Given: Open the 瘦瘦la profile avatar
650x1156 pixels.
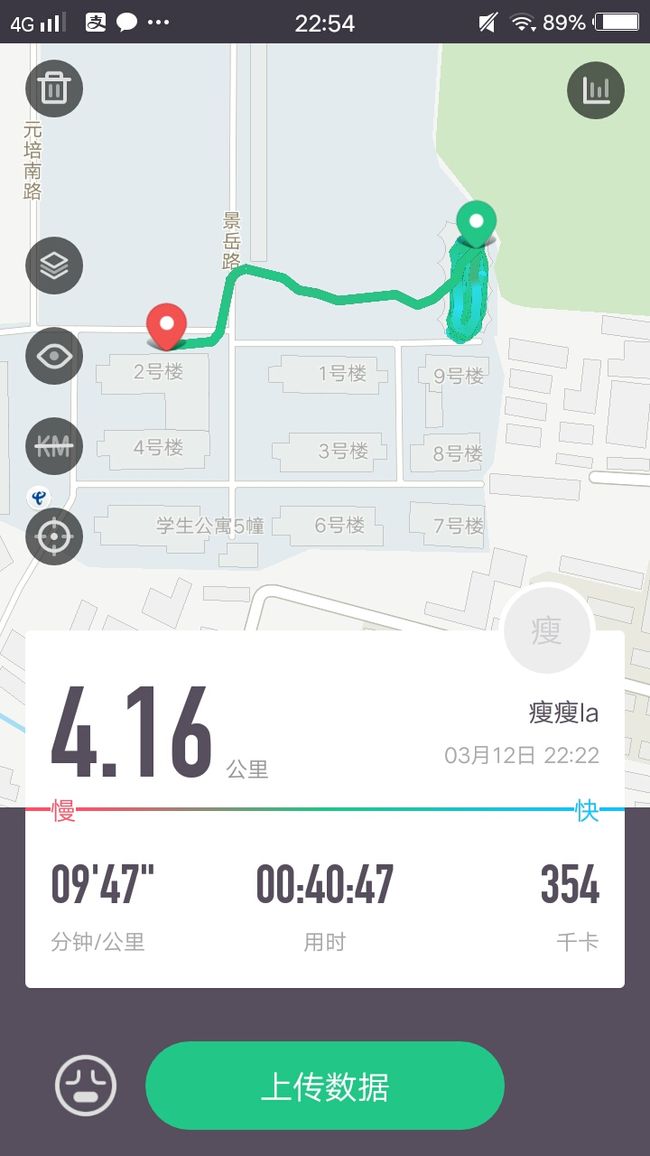Looking at the screenshot, I should pyautogui.click(x=547, y=630).
